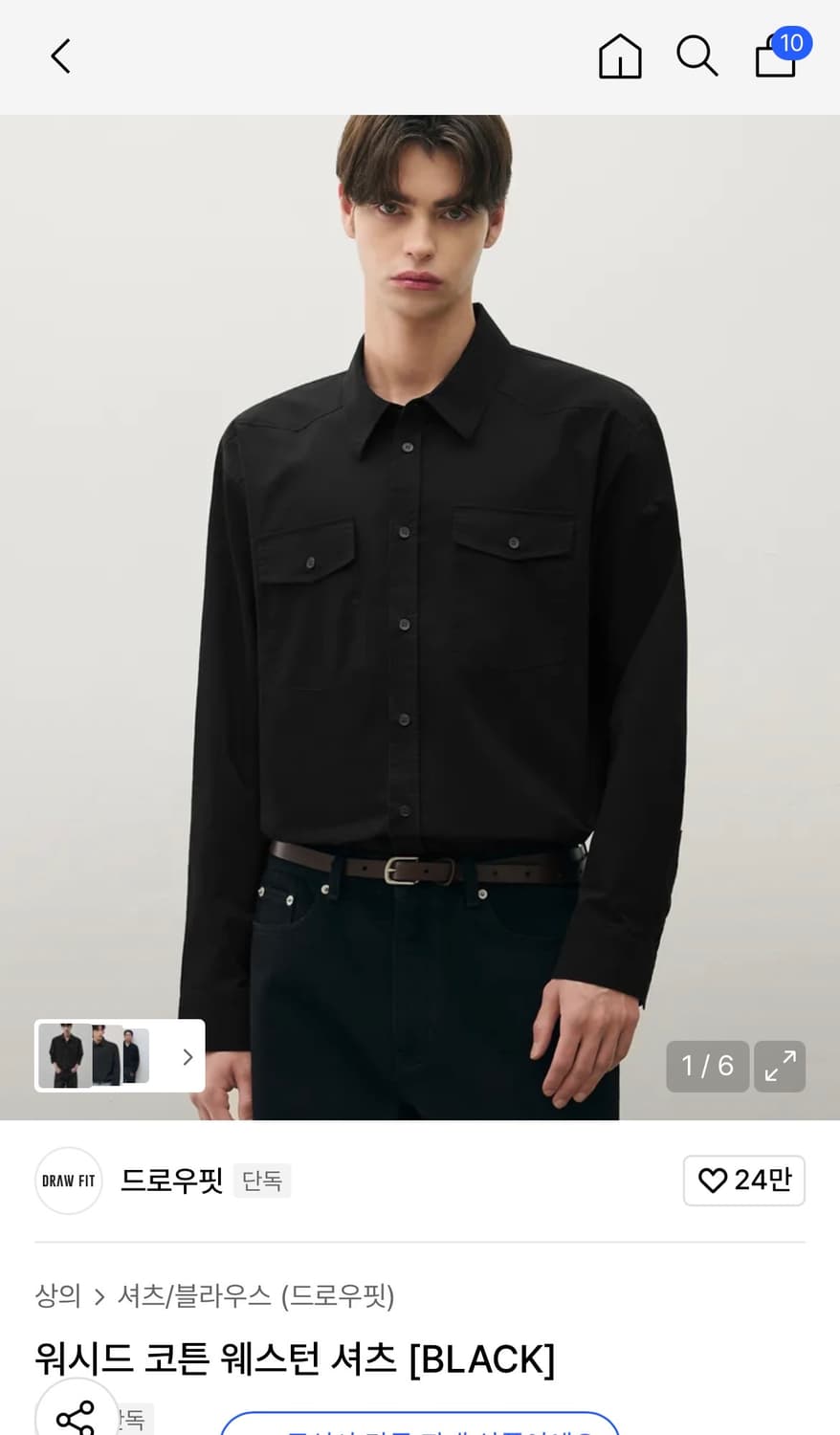Tap the share icon
Image resolution: width=840 pixels, height=1435 pixels.
coord(77,1419)
